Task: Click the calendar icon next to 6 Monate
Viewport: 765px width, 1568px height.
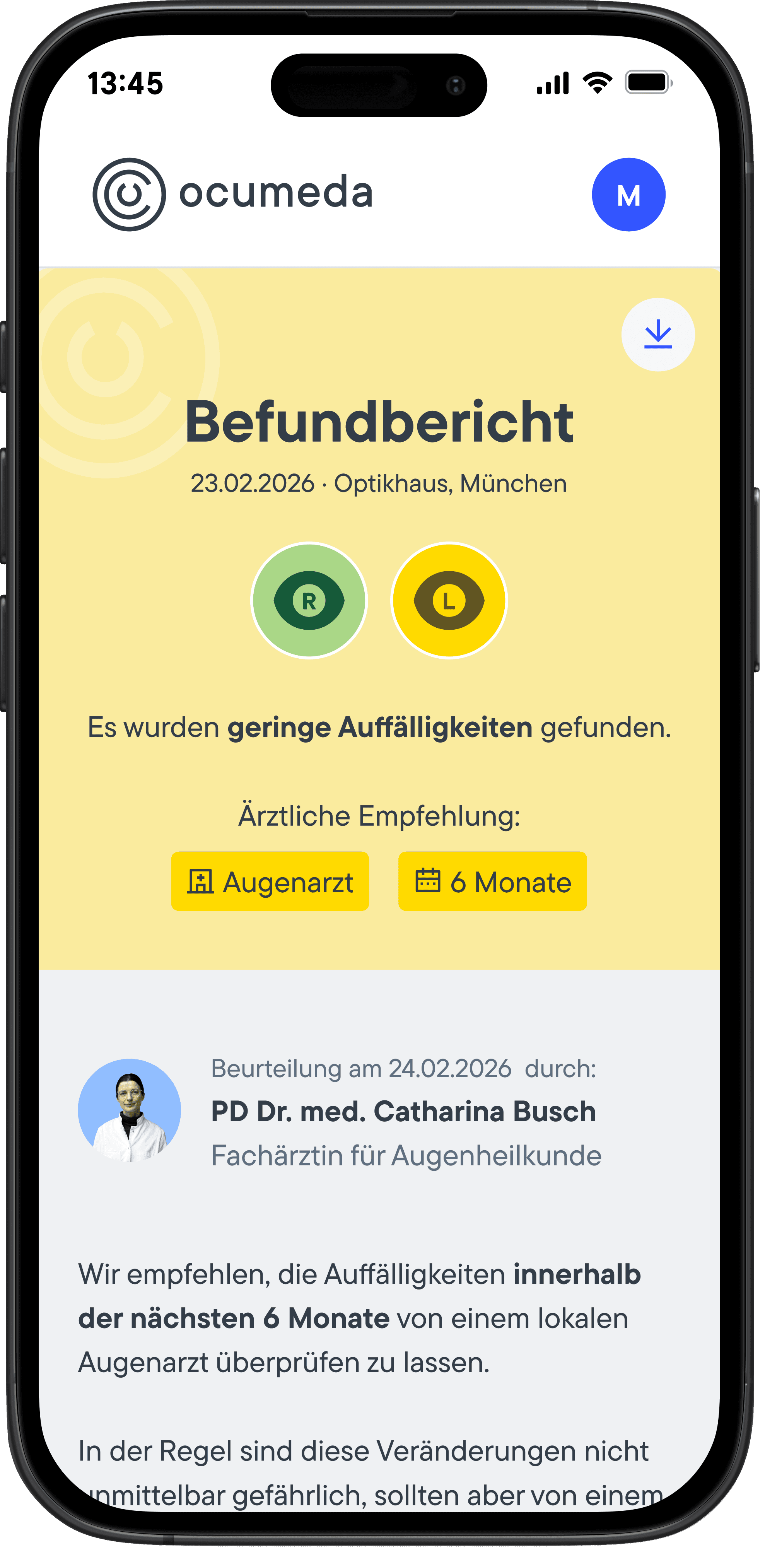Action: [x=428, y=880]
